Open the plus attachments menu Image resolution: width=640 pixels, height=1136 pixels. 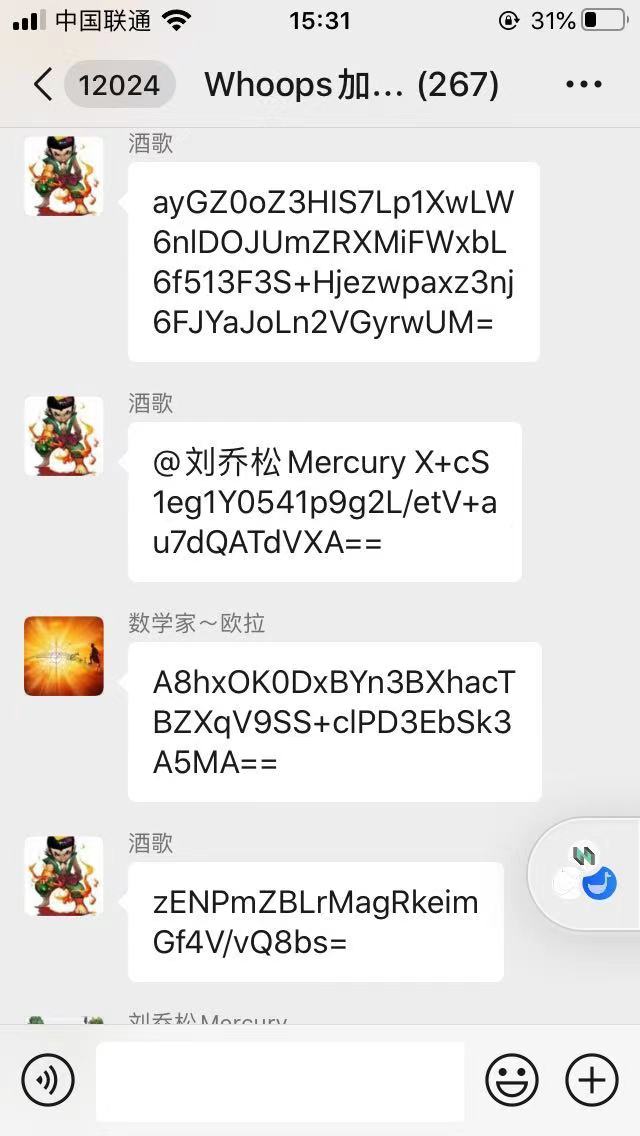[592, 1080]
